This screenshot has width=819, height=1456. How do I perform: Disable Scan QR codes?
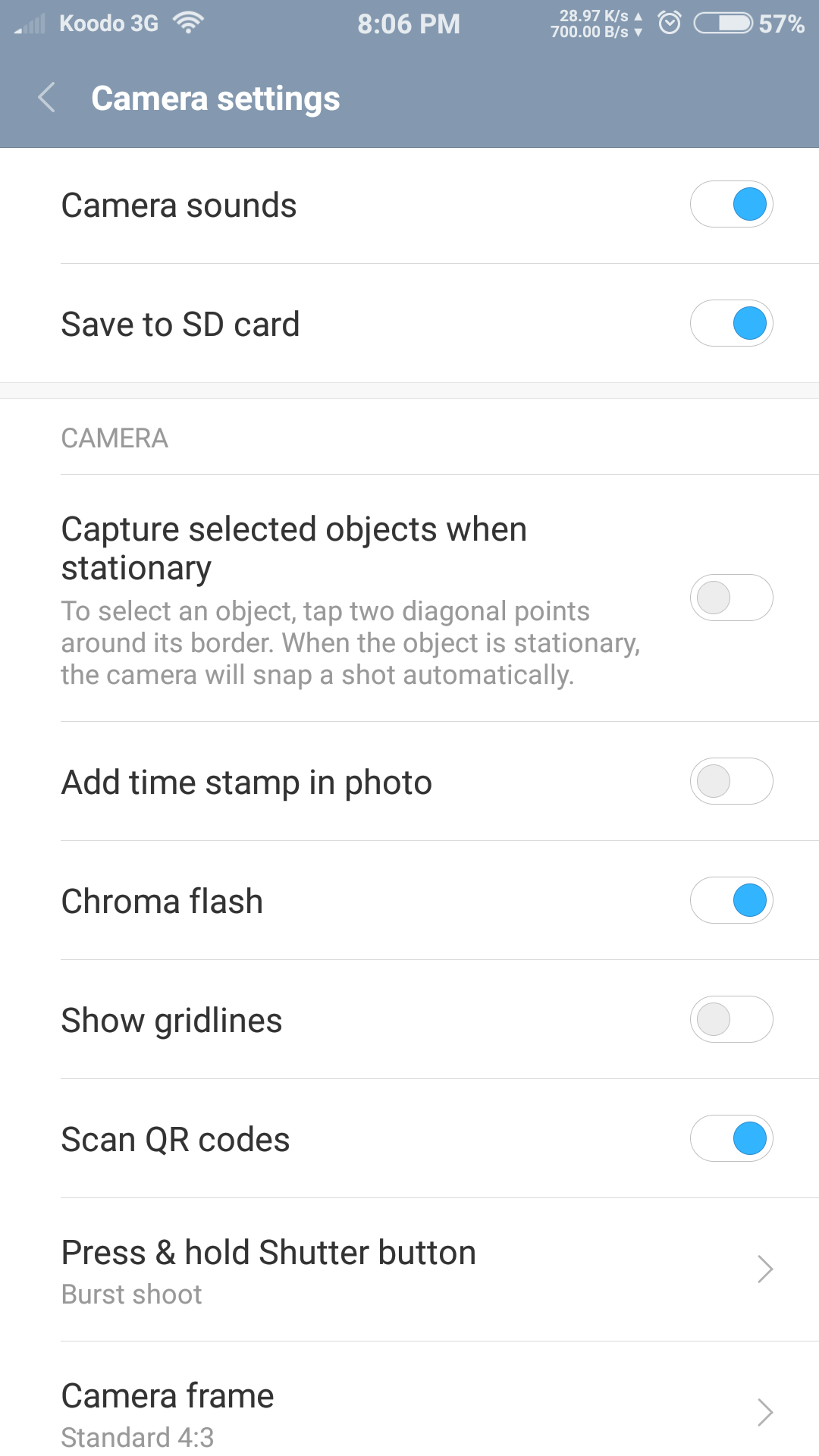coord(731,1139)
